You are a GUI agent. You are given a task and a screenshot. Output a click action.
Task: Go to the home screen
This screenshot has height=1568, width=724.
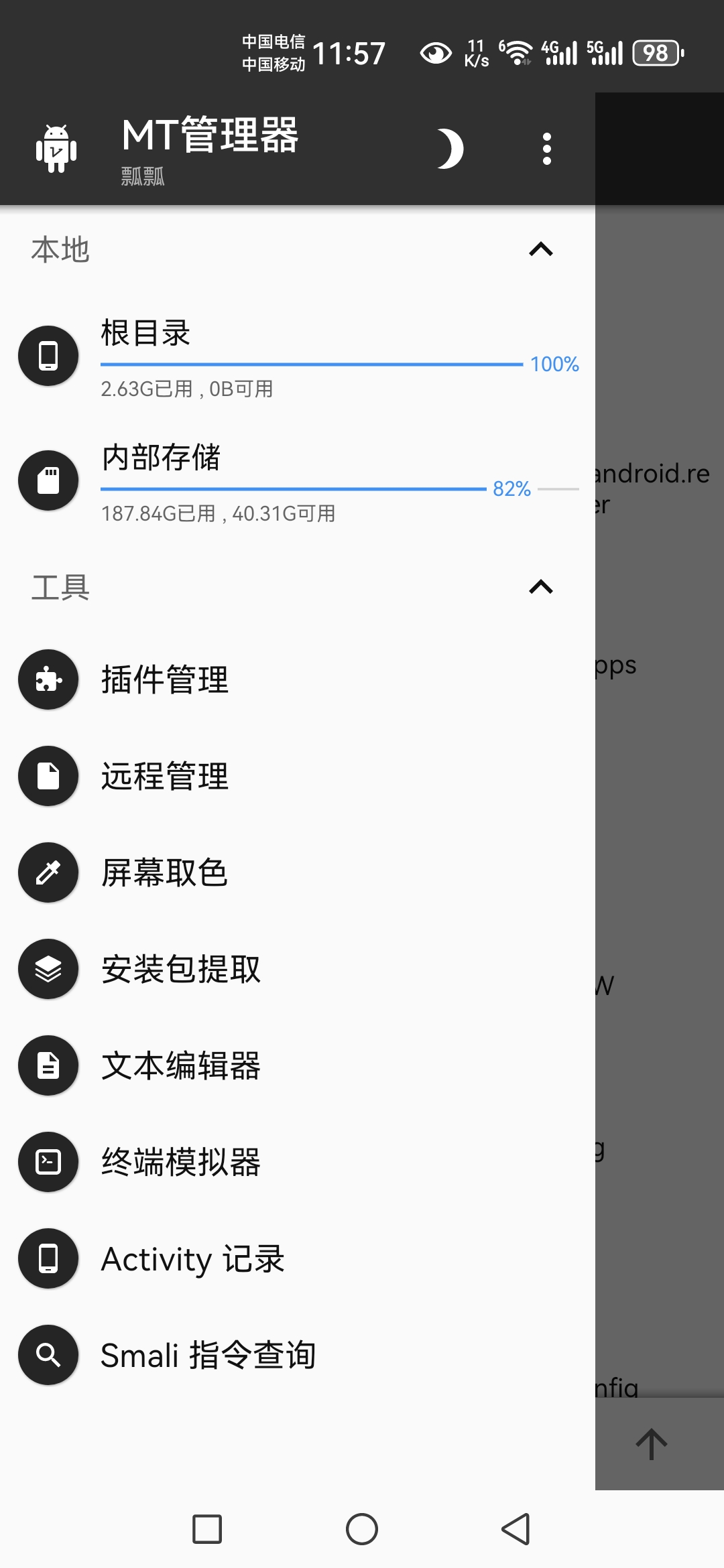(x=362, y=1529)
